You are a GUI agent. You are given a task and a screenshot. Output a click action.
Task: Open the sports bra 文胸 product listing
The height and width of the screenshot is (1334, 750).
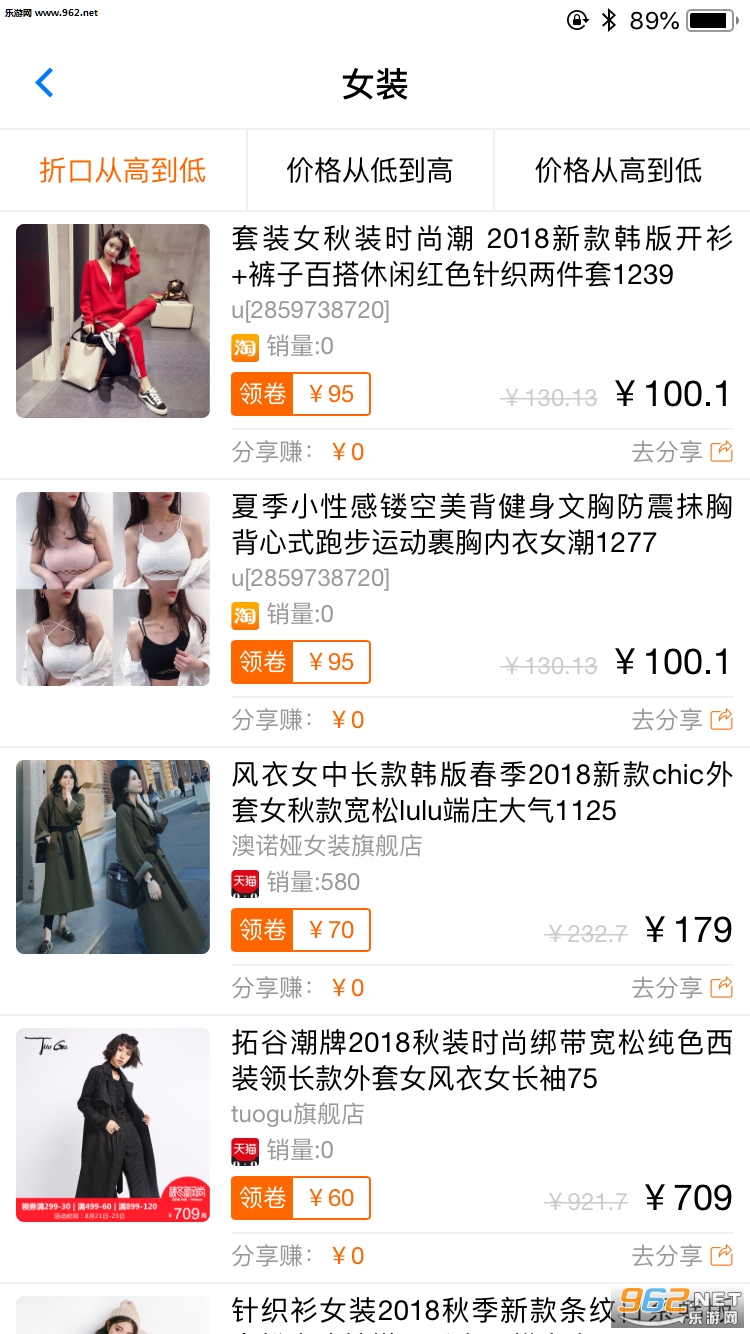coord(482,524)
